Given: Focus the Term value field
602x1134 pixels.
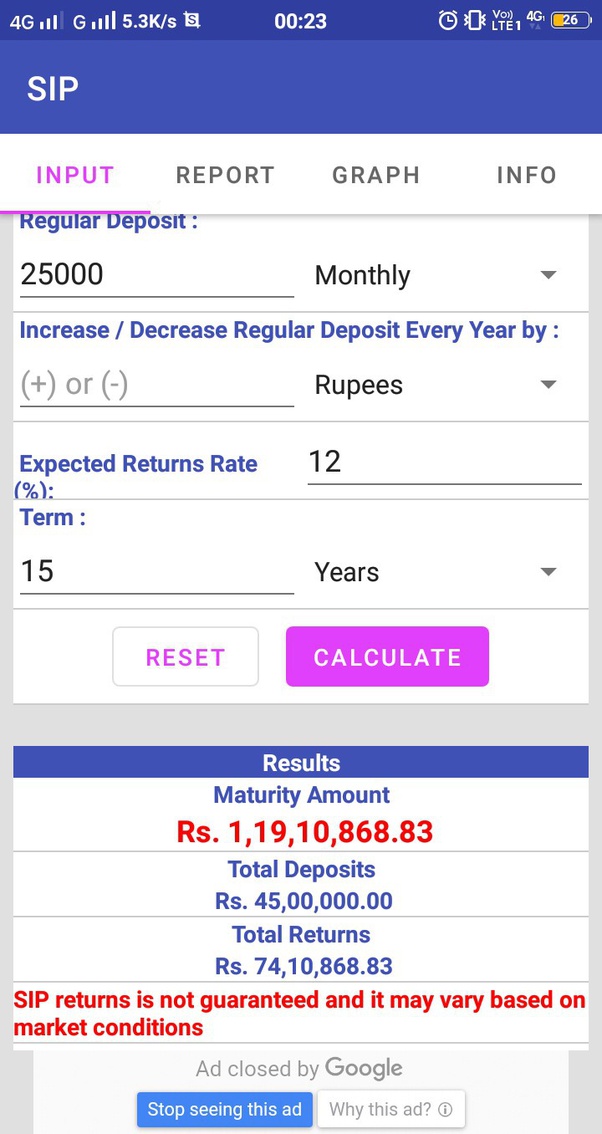Looking at the screenshot, I should pyautogui.click(x=156, y=572).
